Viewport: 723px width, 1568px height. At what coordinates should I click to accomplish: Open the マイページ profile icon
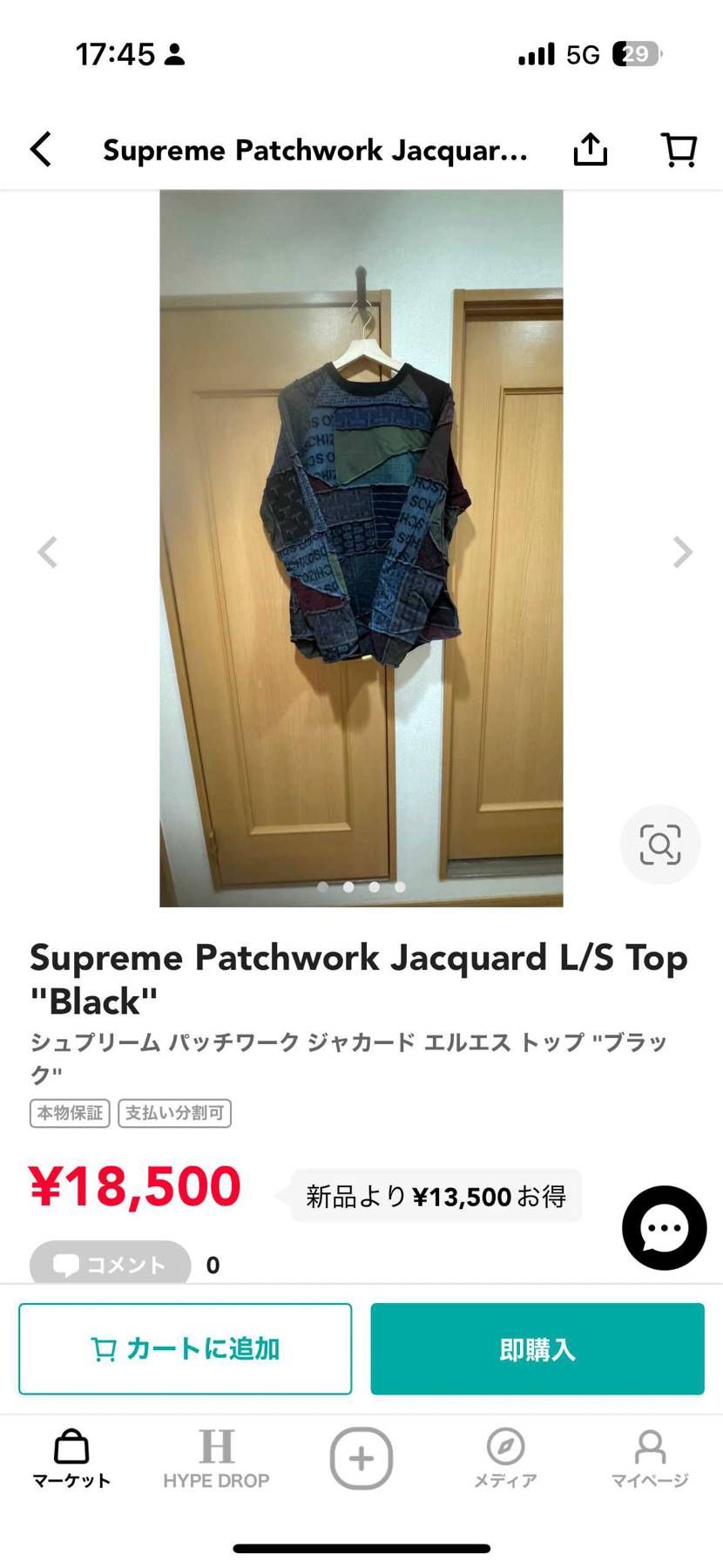pyautogui.click(x=650, y=1452)
